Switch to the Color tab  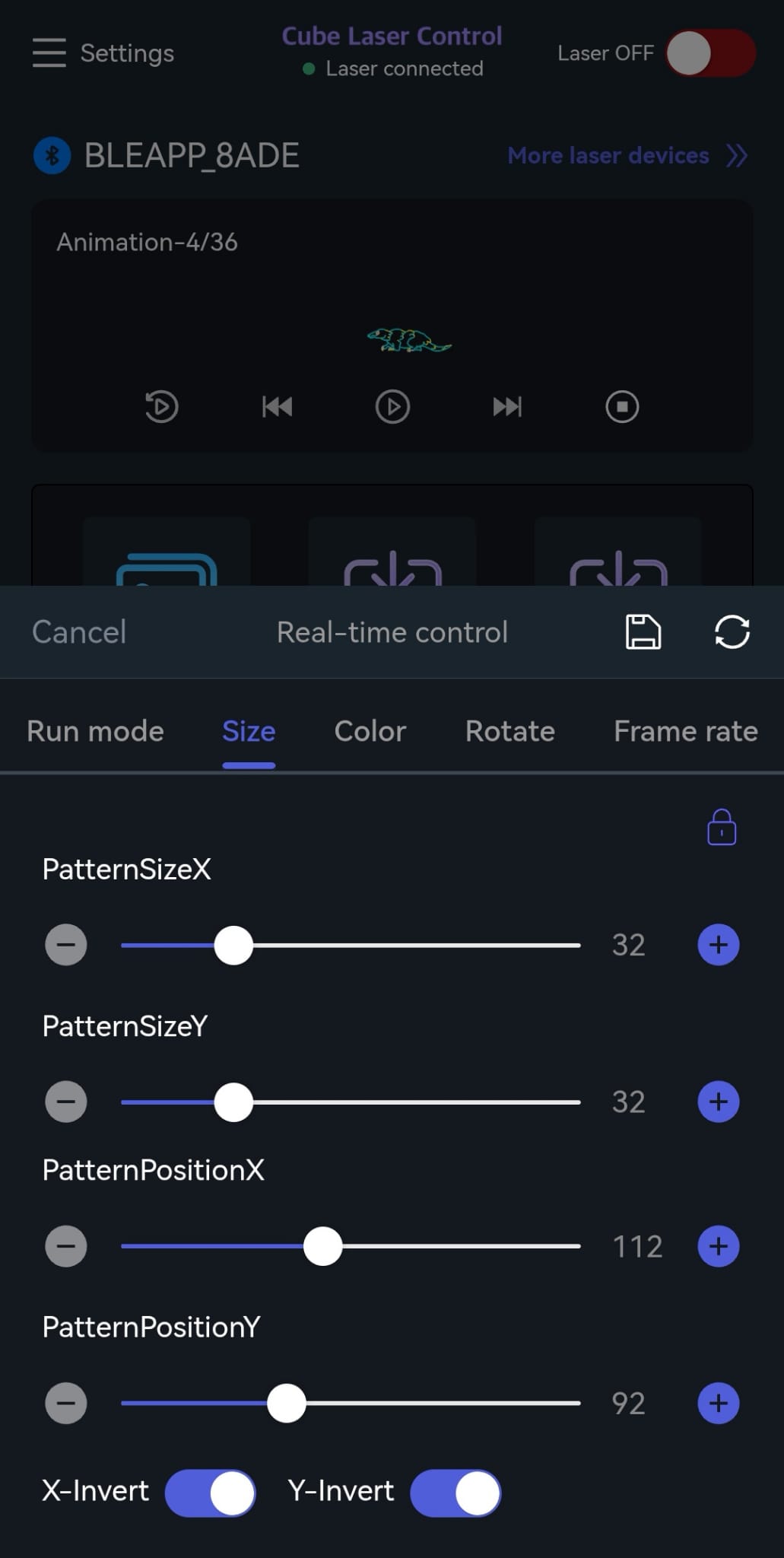370,731
